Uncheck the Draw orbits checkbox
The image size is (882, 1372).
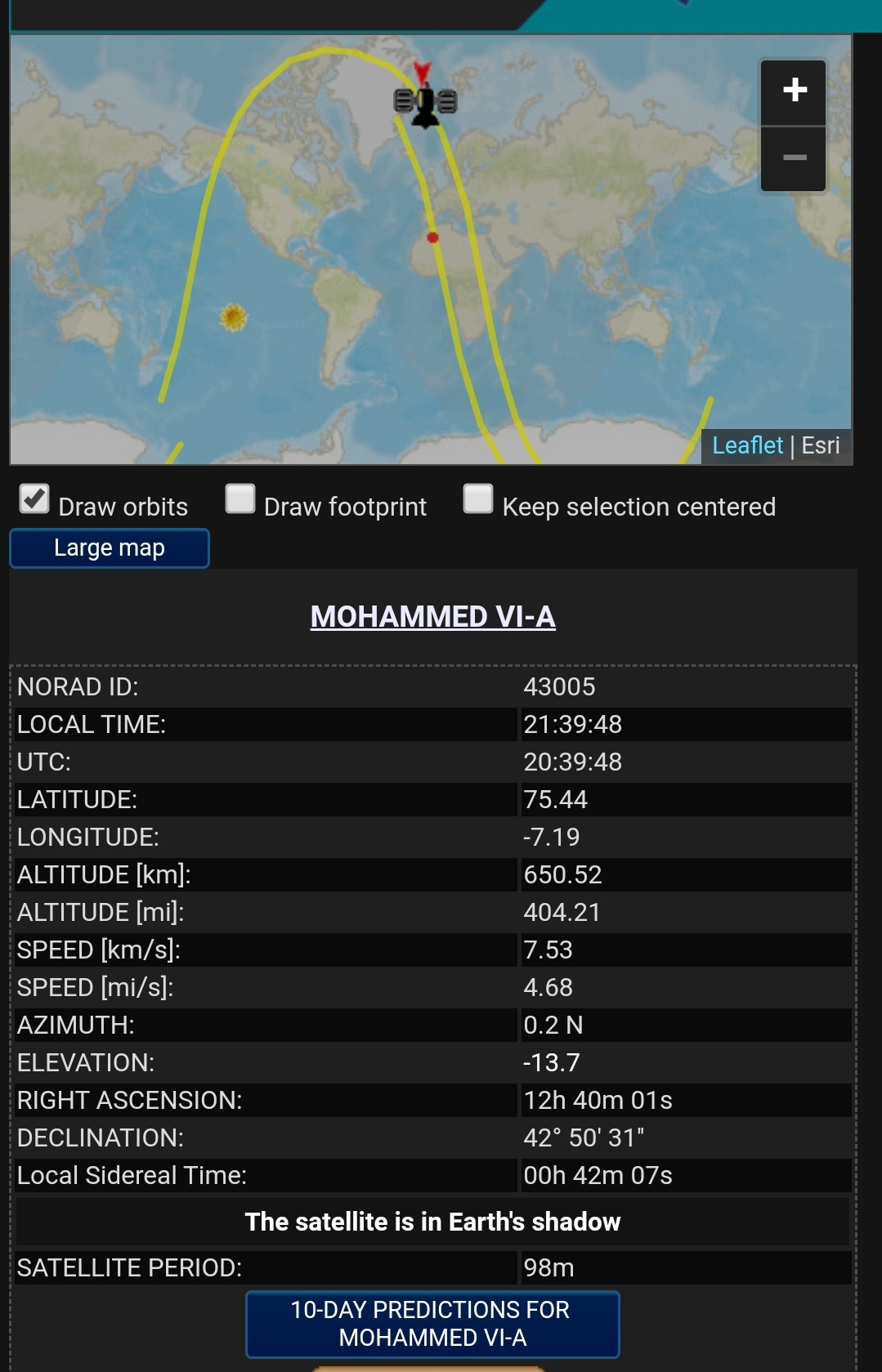(34, 498)
